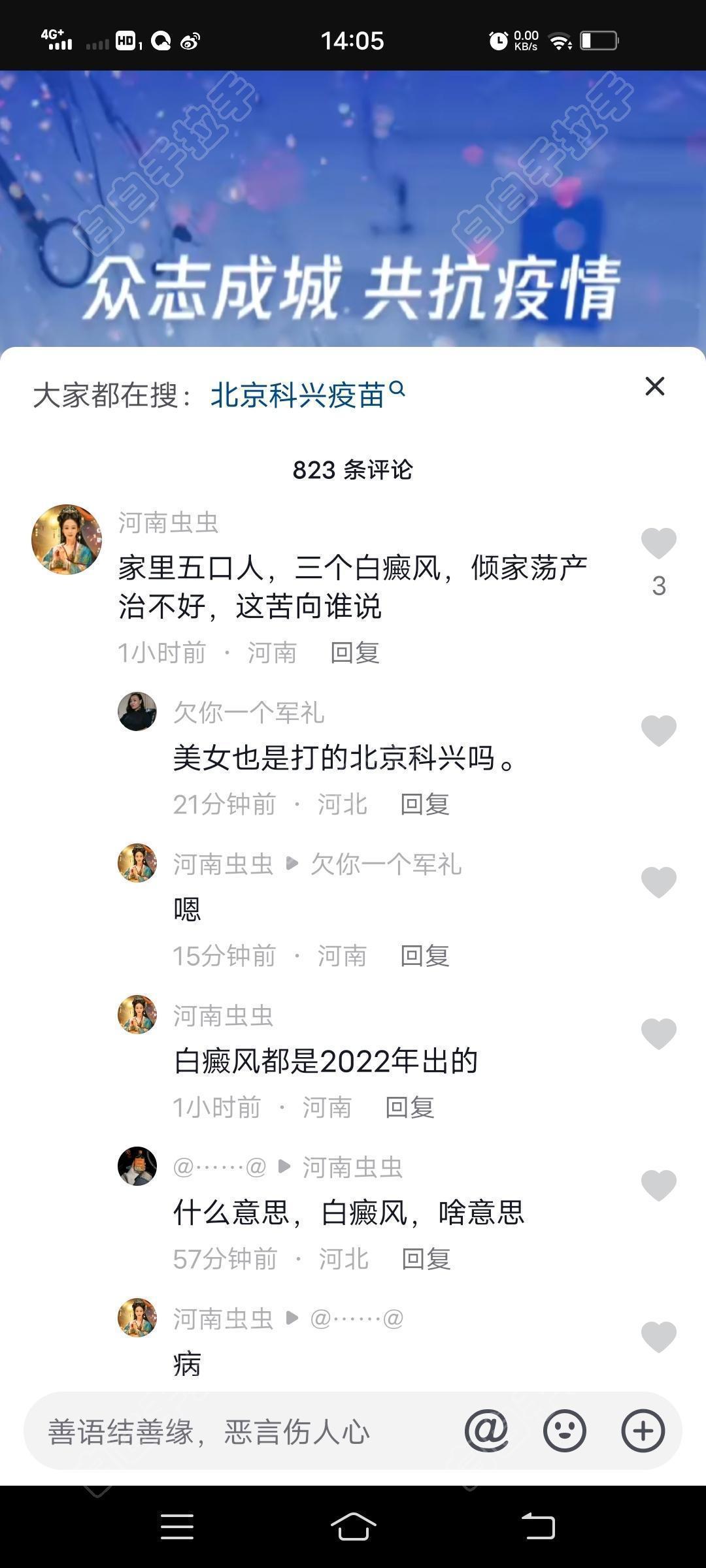This screenshot has width=706, height=1568.
Task: Open the plus attachment options
Action: (643, 1431)
